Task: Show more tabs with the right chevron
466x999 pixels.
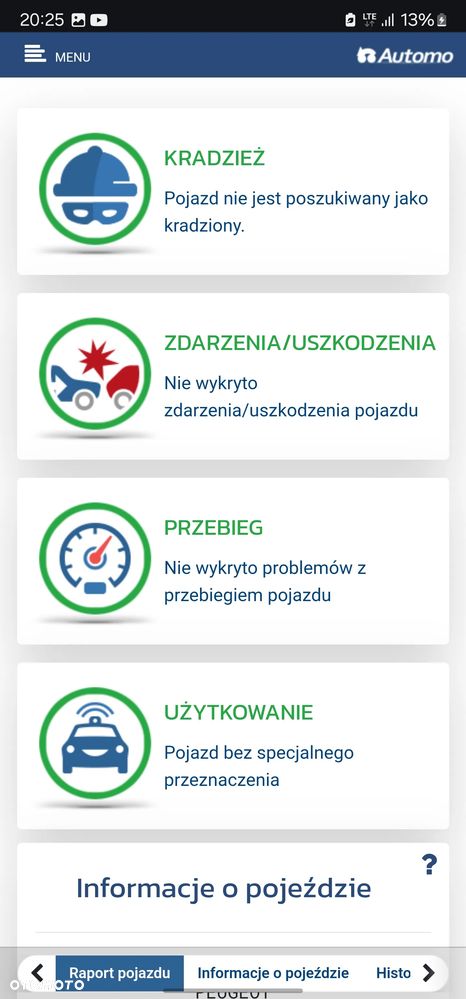Action: [x=429, y=973]
